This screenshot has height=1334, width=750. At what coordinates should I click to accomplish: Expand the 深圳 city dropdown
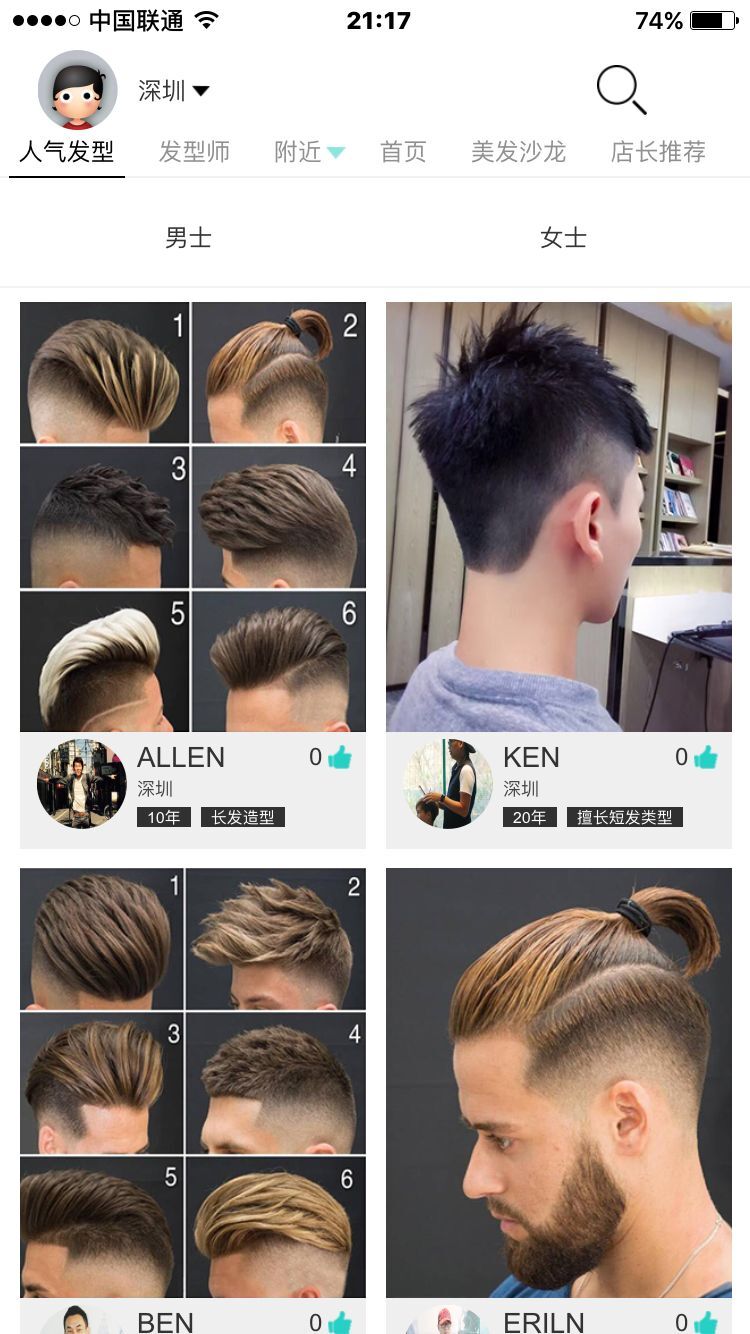tap(174, 91)
